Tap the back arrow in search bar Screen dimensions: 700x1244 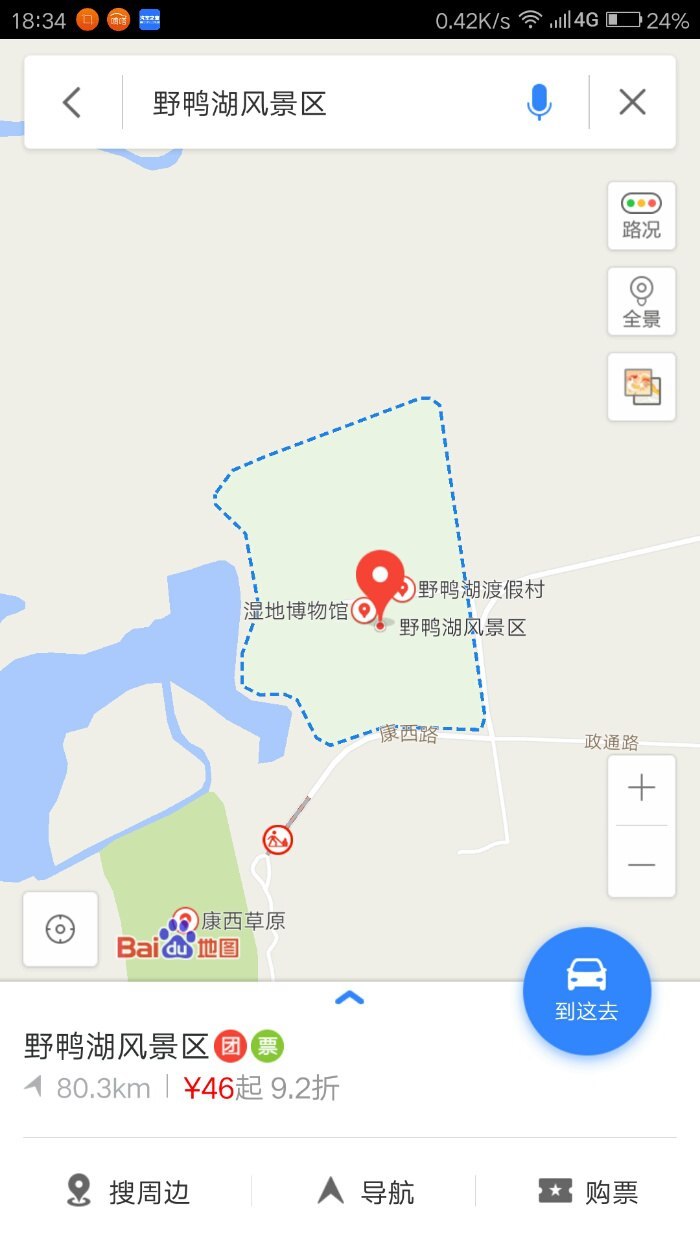(x=71, y=102)
